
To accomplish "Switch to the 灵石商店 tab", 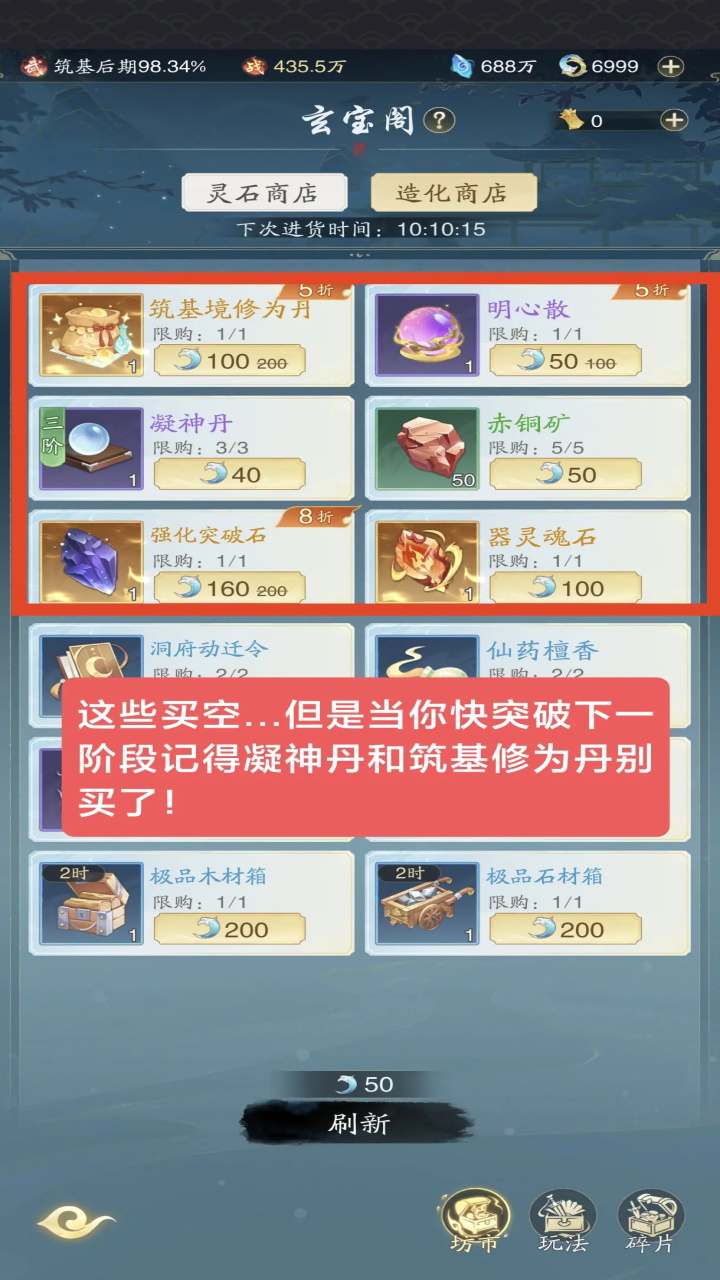I will click(264, 193).
